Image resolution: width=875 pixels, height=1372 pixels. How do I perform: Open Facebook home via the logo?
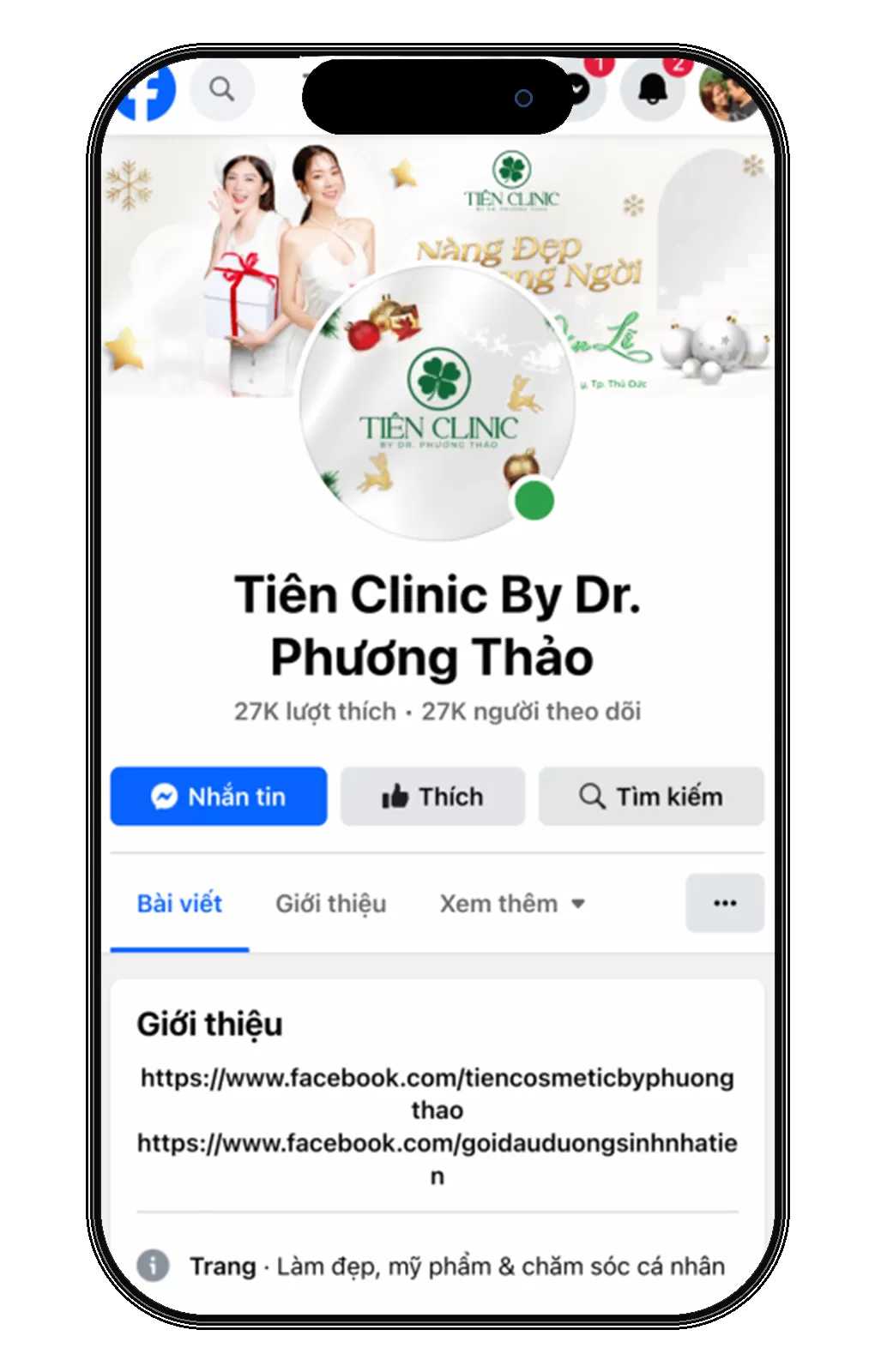tap(144, 90)
